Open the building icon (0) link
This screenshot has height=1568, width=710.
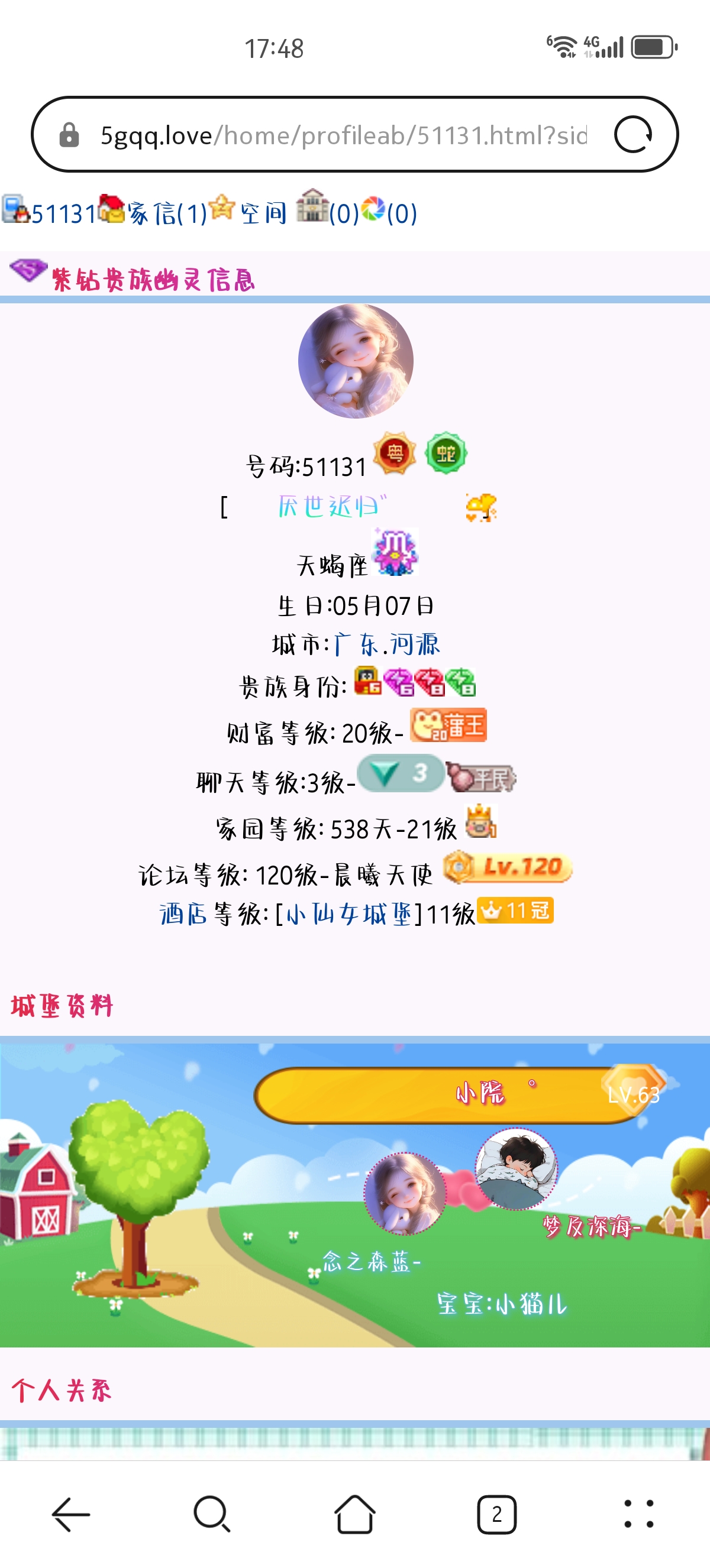coord(329,210)
